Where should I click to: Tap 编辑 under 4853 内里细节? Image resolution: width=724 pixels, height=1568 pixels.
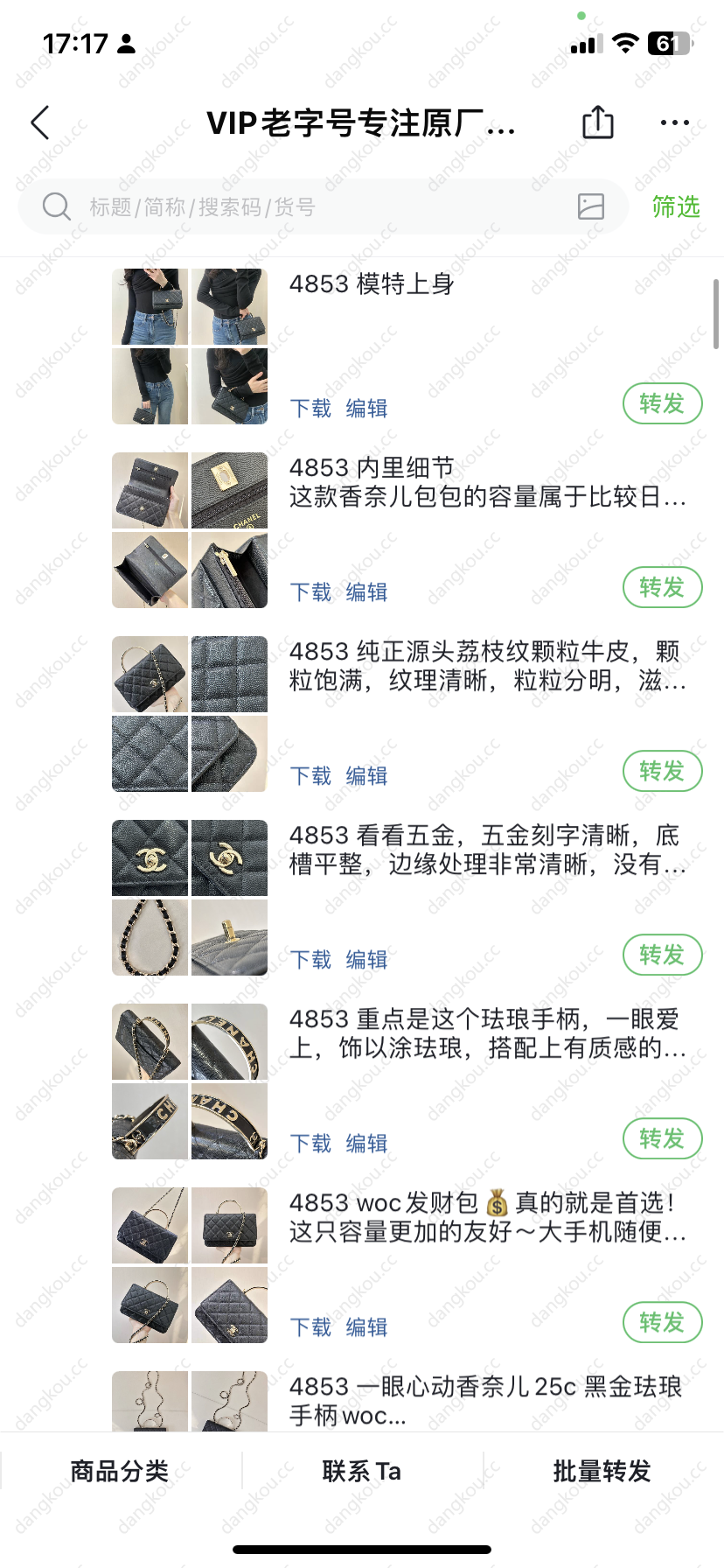(366, 592)
